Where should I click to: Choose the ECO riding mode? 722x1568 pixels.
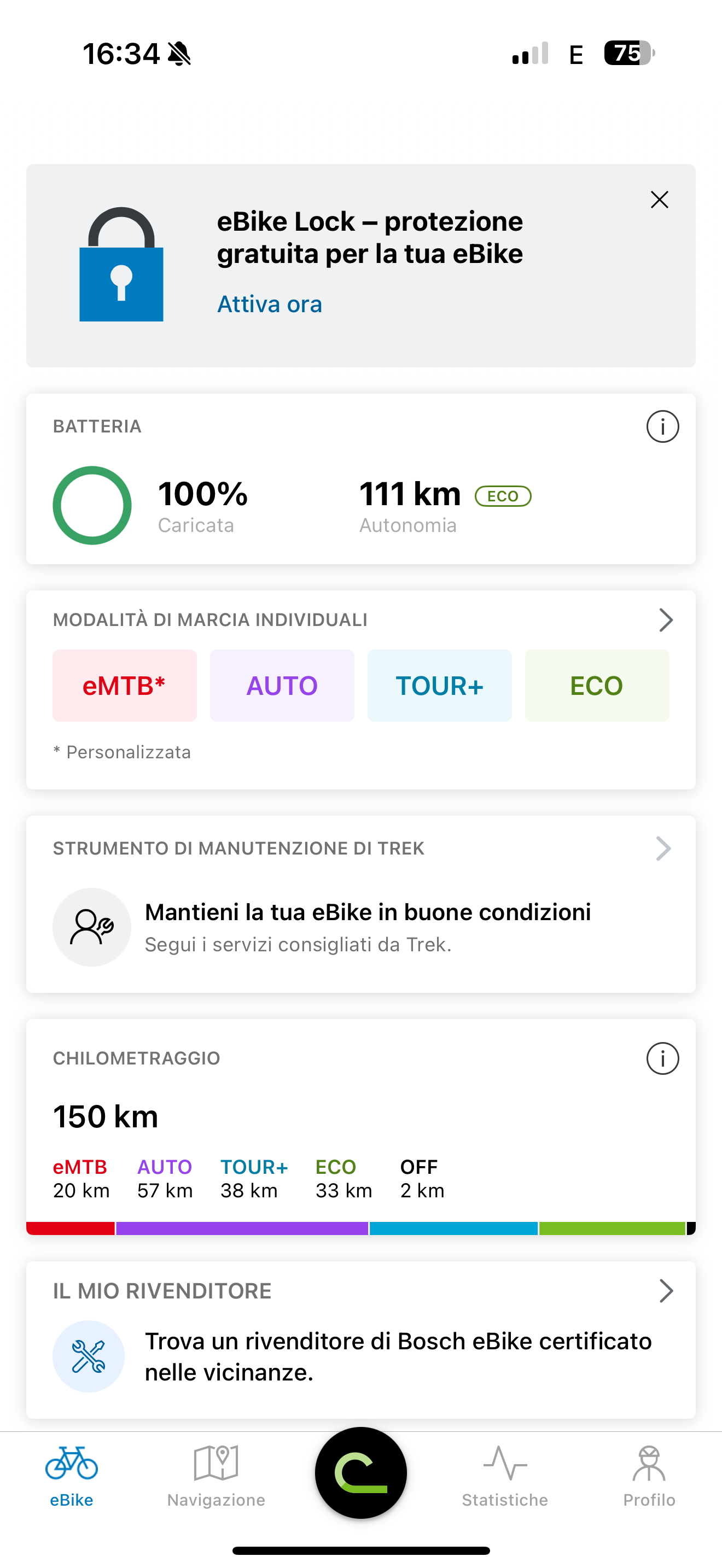coord(597,686)
